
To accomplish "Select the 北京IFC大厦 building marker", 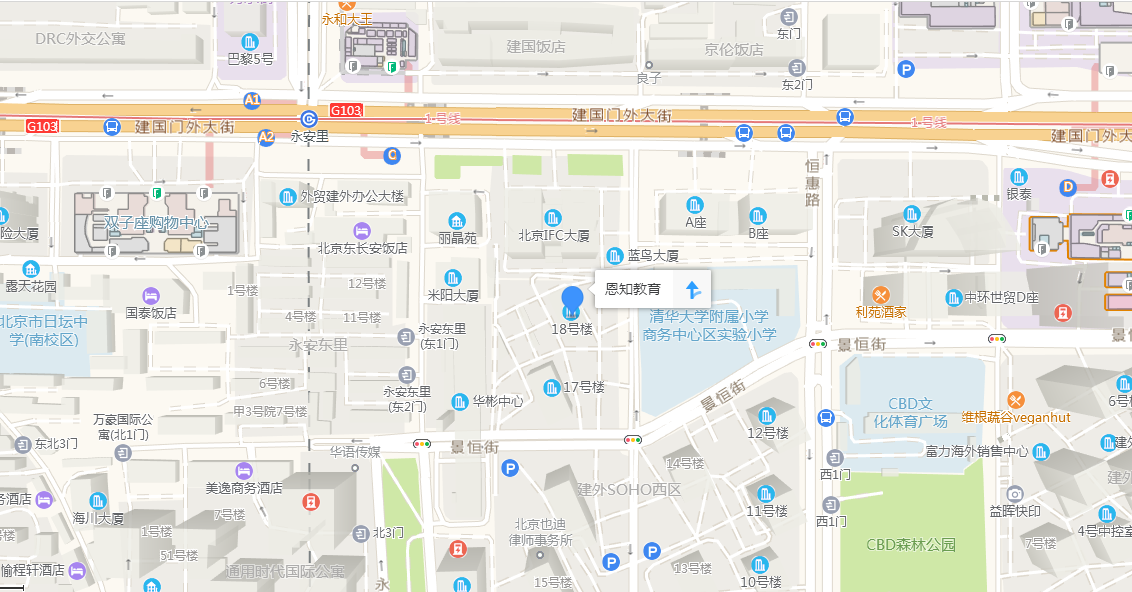I will point(553,218).
